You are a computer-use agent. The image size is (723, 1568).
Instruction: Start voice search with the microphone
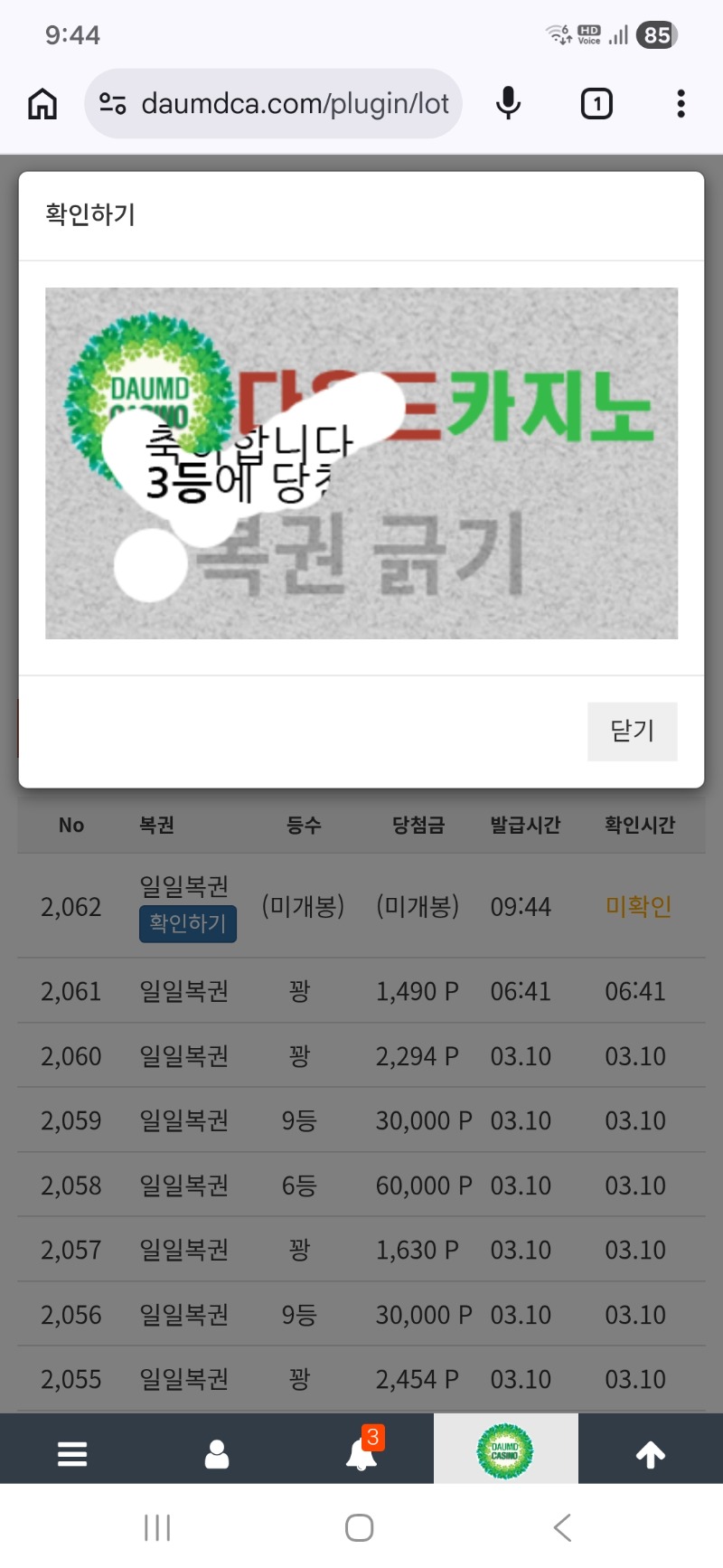click(x=508, y=104)
